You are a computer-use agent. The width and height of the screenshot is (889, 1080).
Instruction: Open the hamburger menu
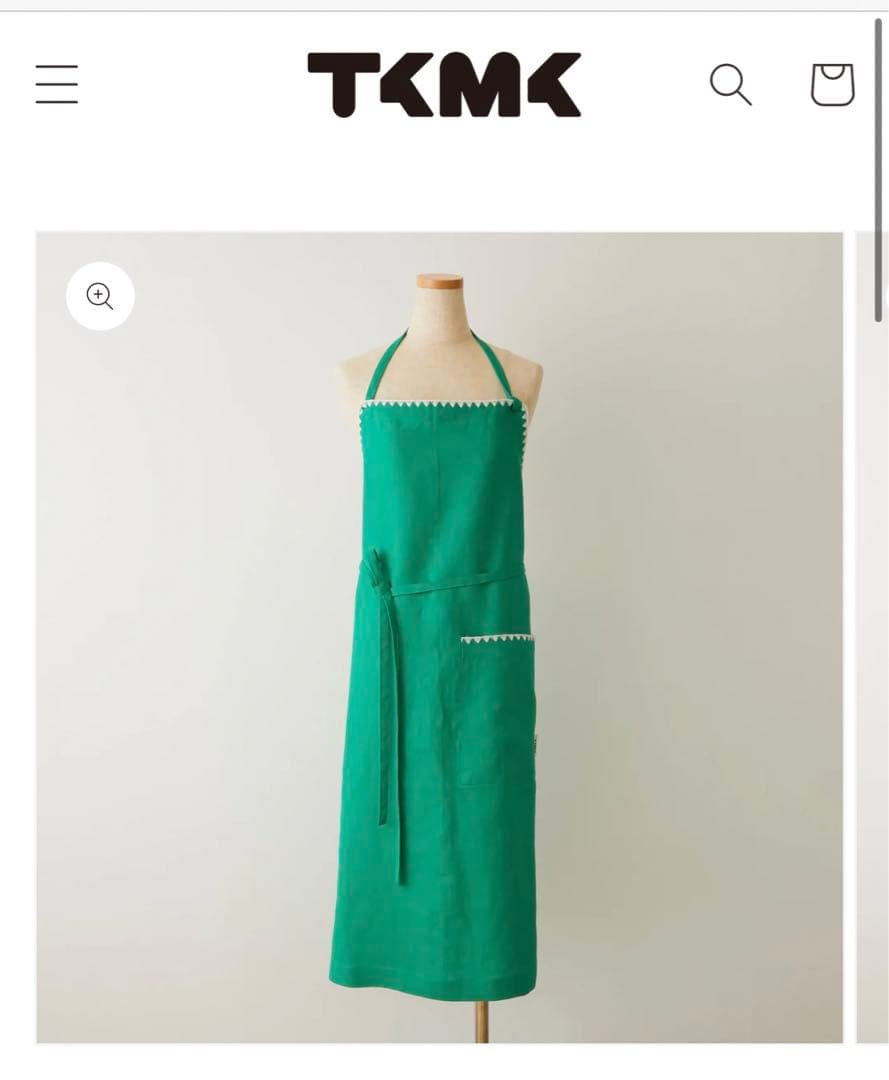point(57,84)
